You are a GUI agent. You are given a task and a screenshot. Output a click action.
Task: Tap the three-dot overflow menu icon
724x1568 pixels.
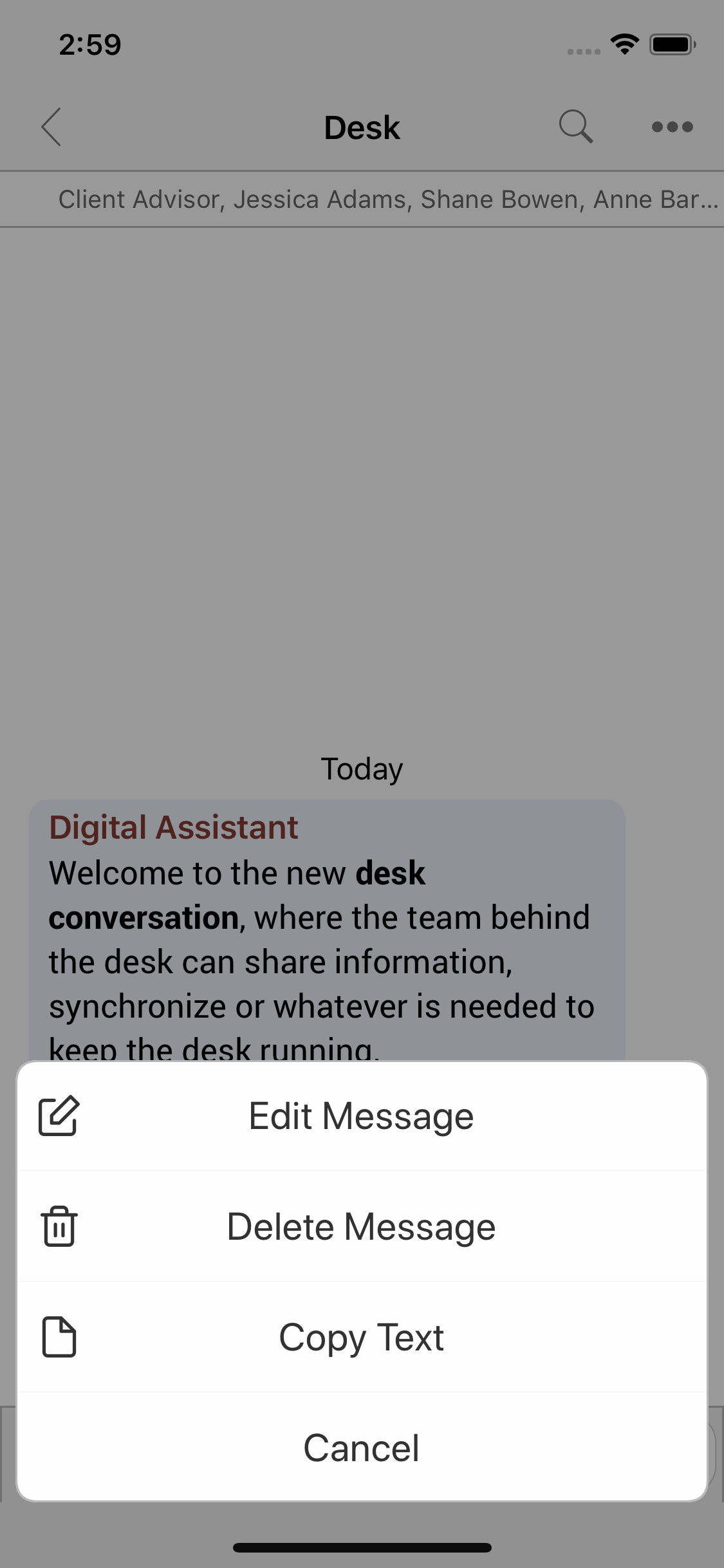[671, 127]
